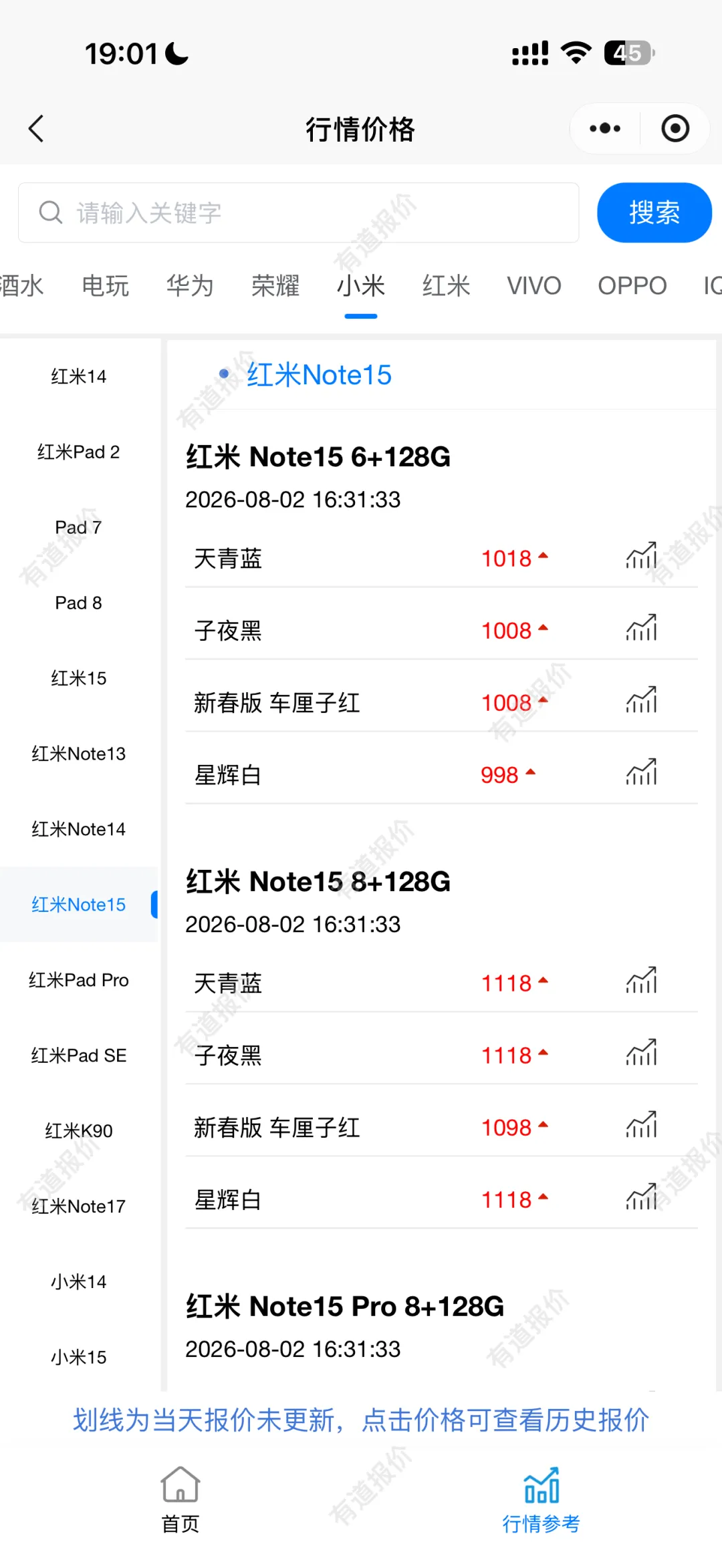Screen dimensions: 722x1568
Task: Switch to the 华为 brand tab
Action: (x=190, y=286)
